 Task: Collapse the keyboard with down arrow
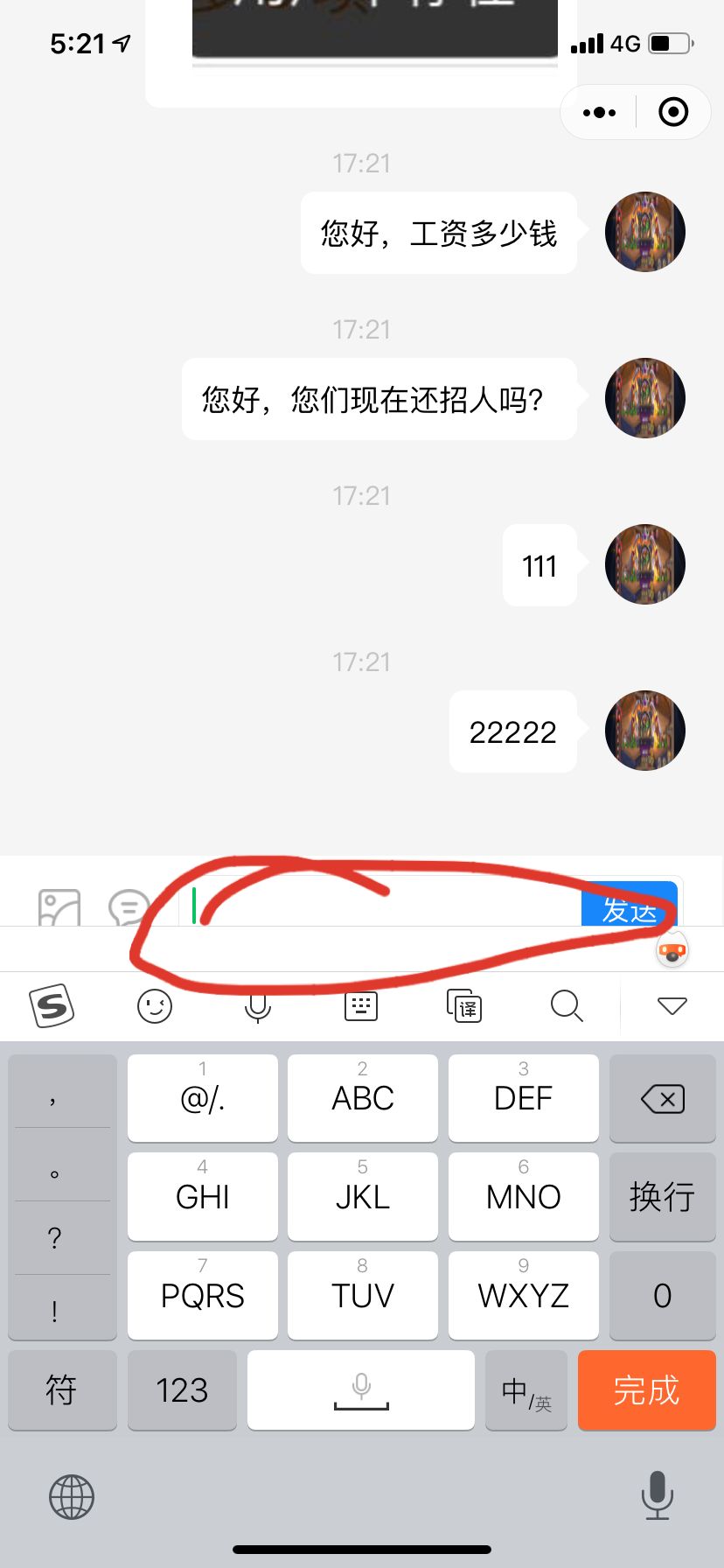tap(672, 1006)
